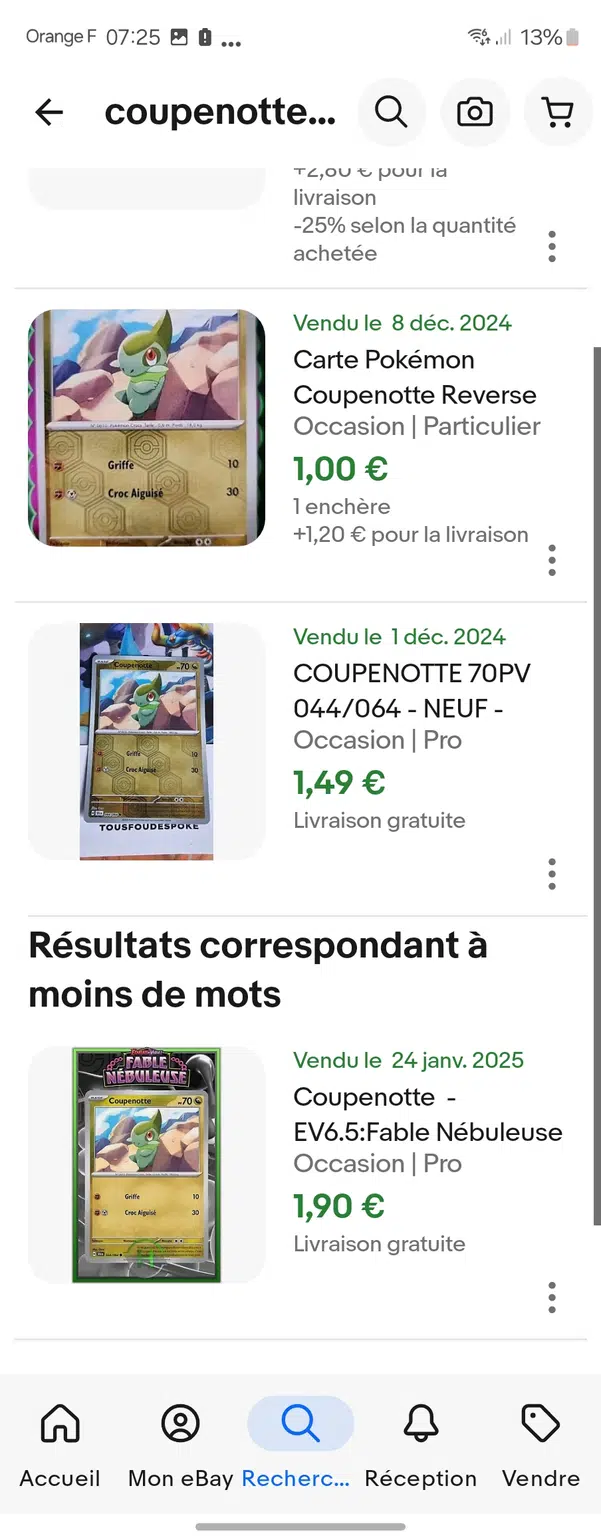Switch to the Mon eBay tab

click(180, 1444)
